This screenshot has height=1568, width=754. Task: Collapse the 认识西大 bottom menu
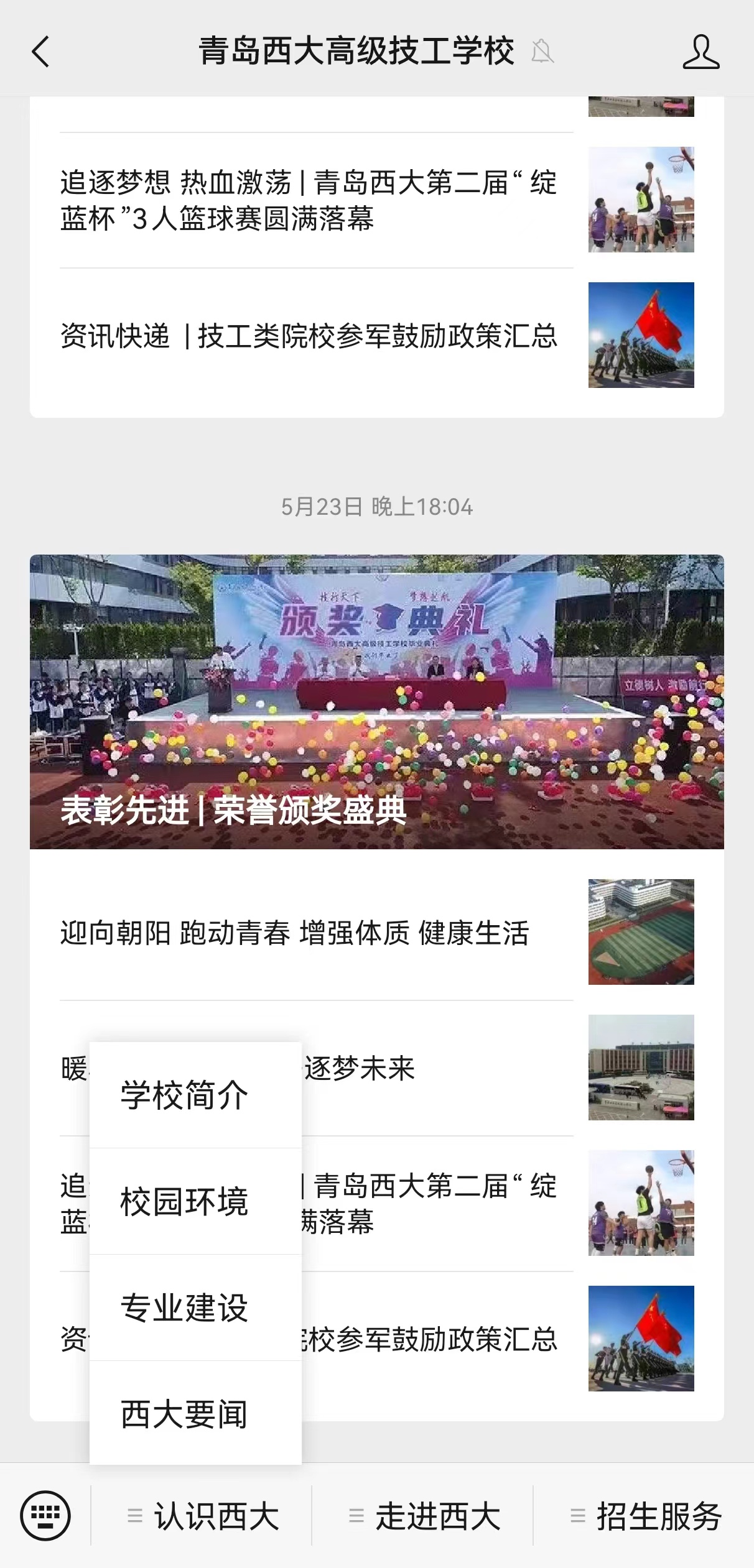click(x=203, y=1516)
